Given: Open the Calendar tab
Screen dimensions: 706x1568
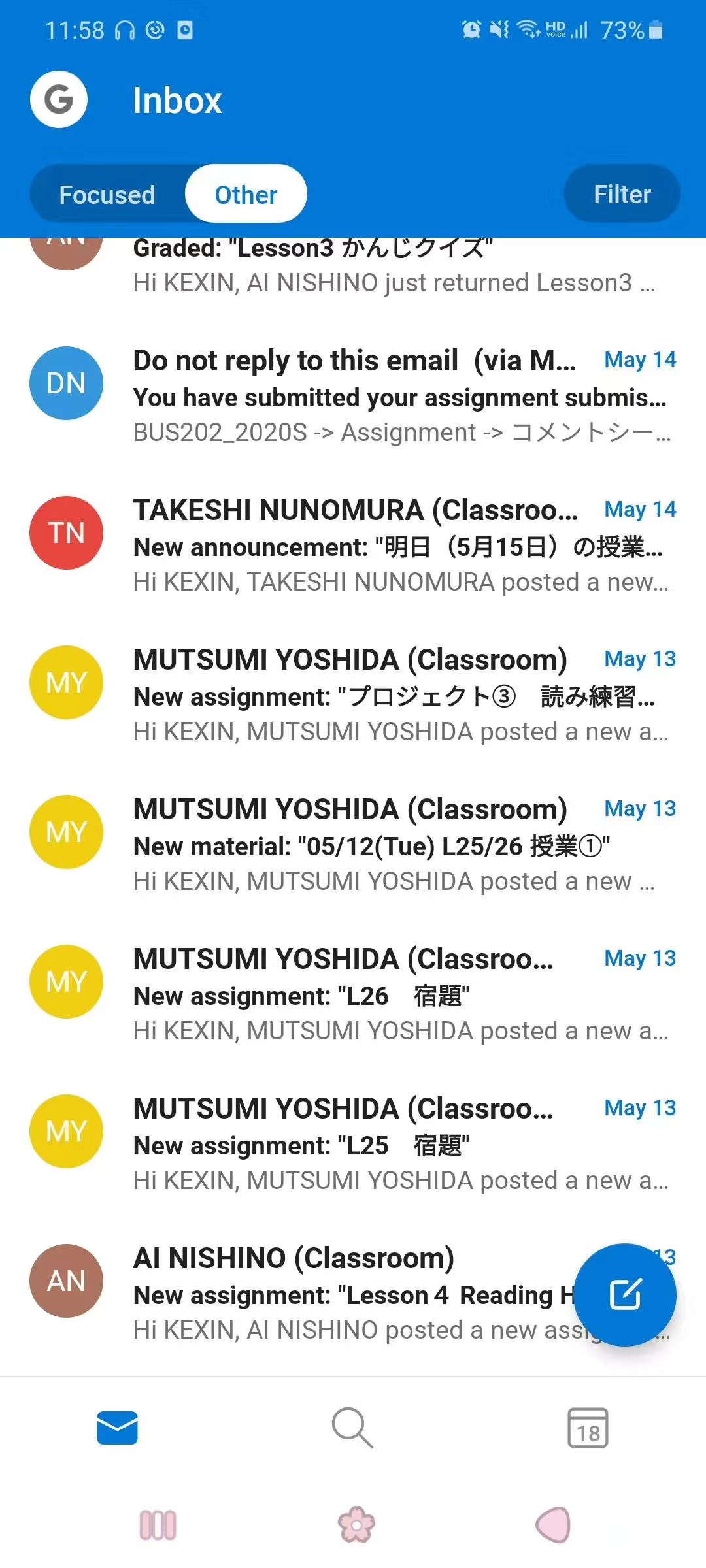Looking at the screenshot, I should pos(588,1428).
